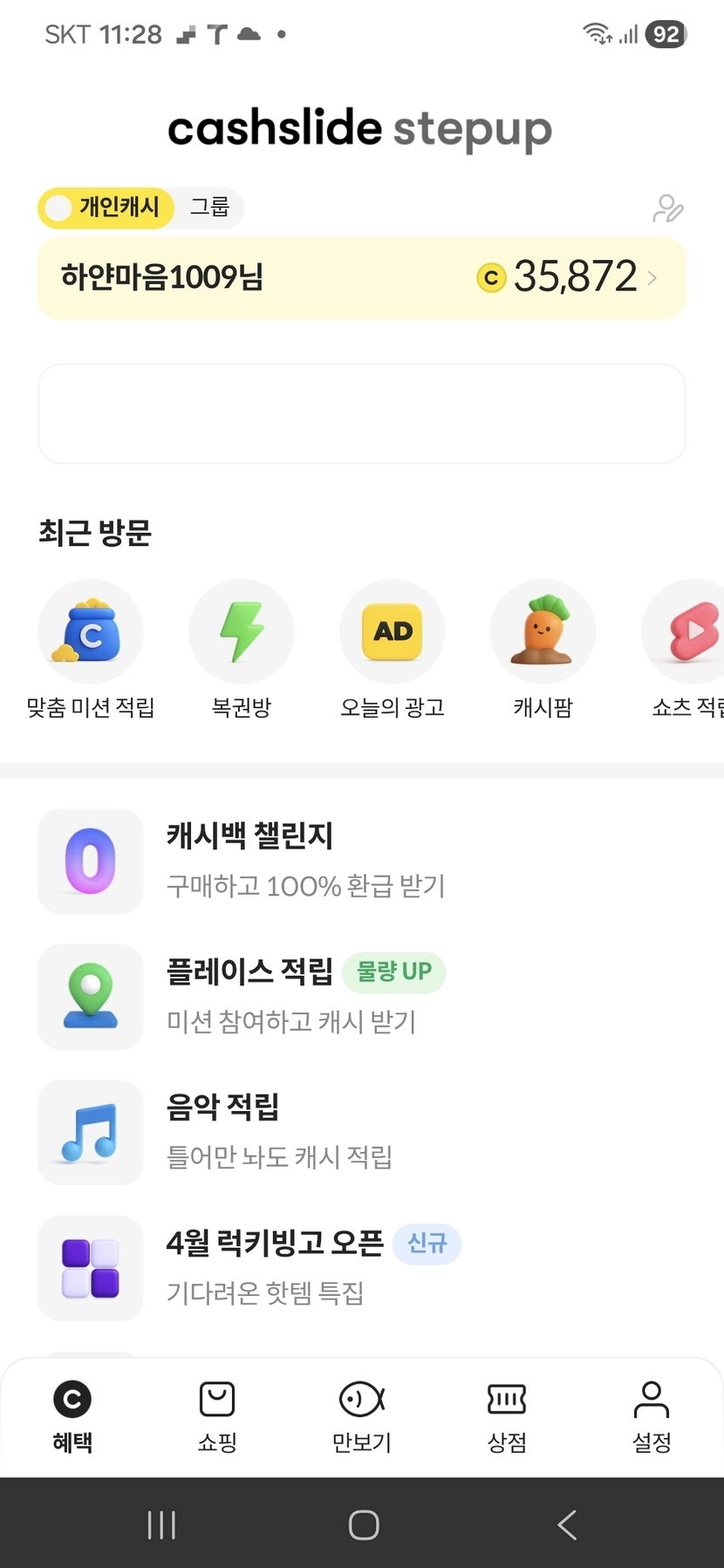Switch to the 그룹 cash mode

[x=209, y=208]
